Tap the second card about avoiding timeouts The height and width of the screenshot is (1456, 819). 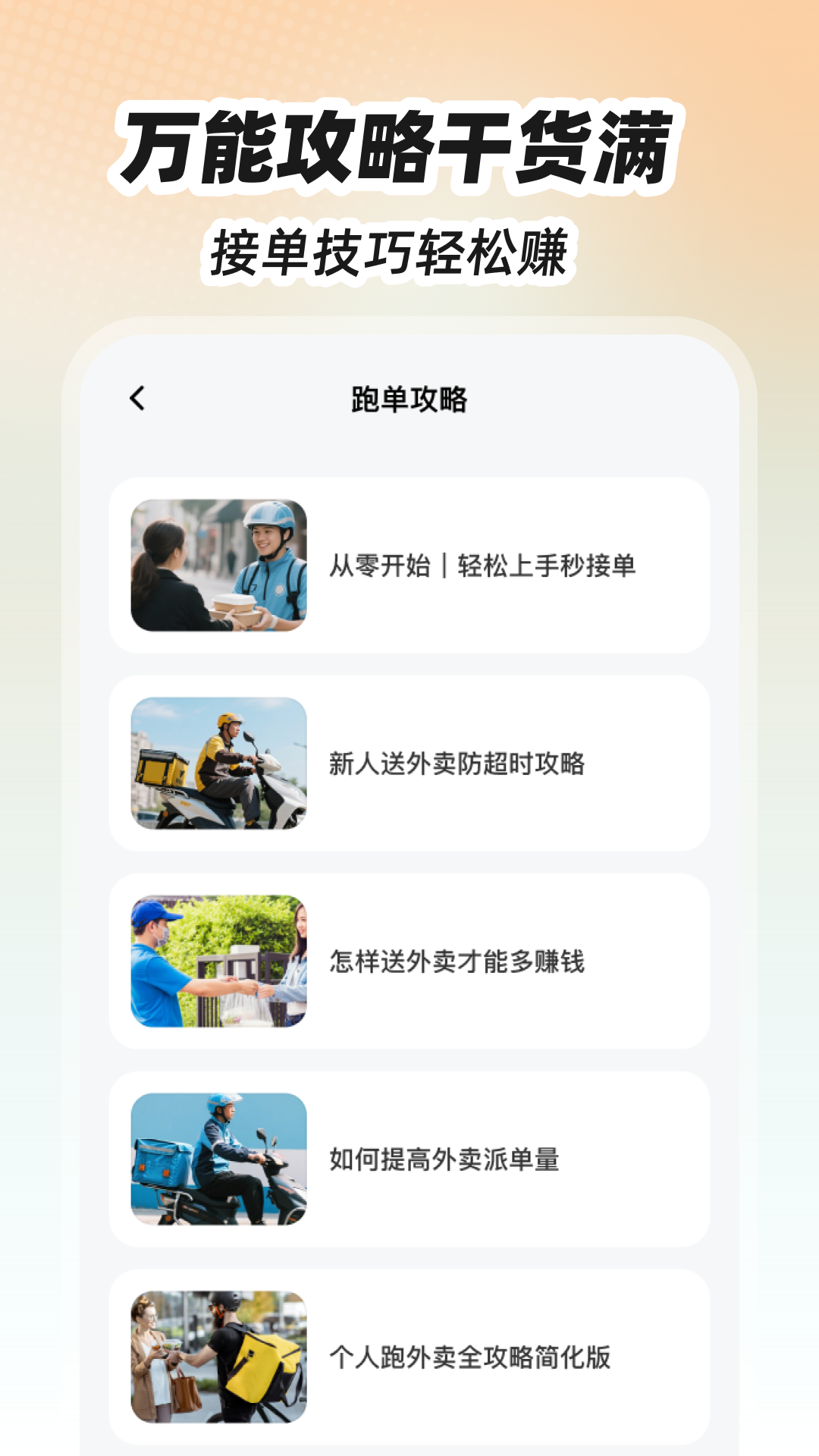[x=409, y=767]
